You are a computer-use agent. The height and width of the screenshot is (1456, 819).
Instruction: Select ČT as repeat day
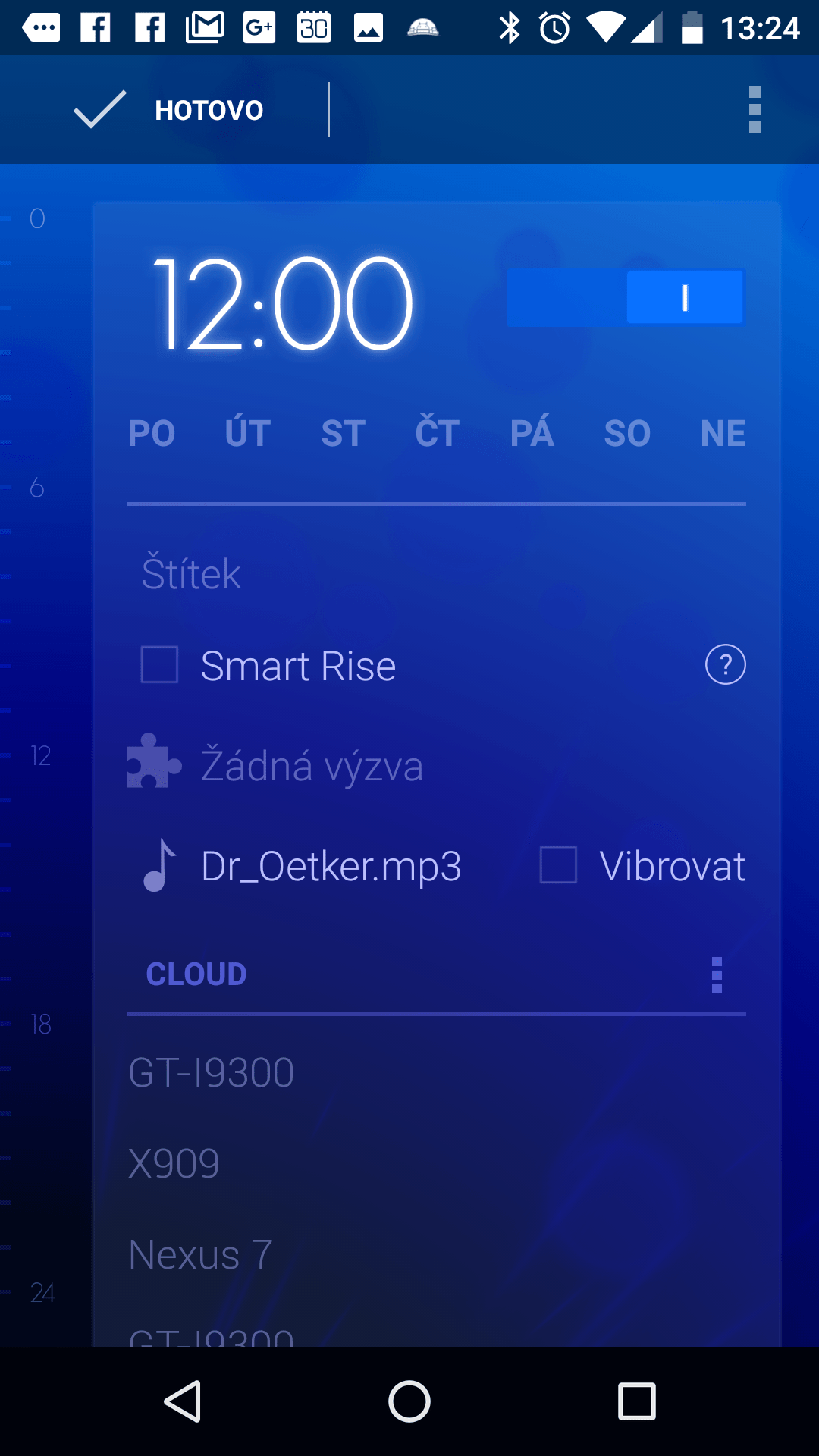pos(438,434)
